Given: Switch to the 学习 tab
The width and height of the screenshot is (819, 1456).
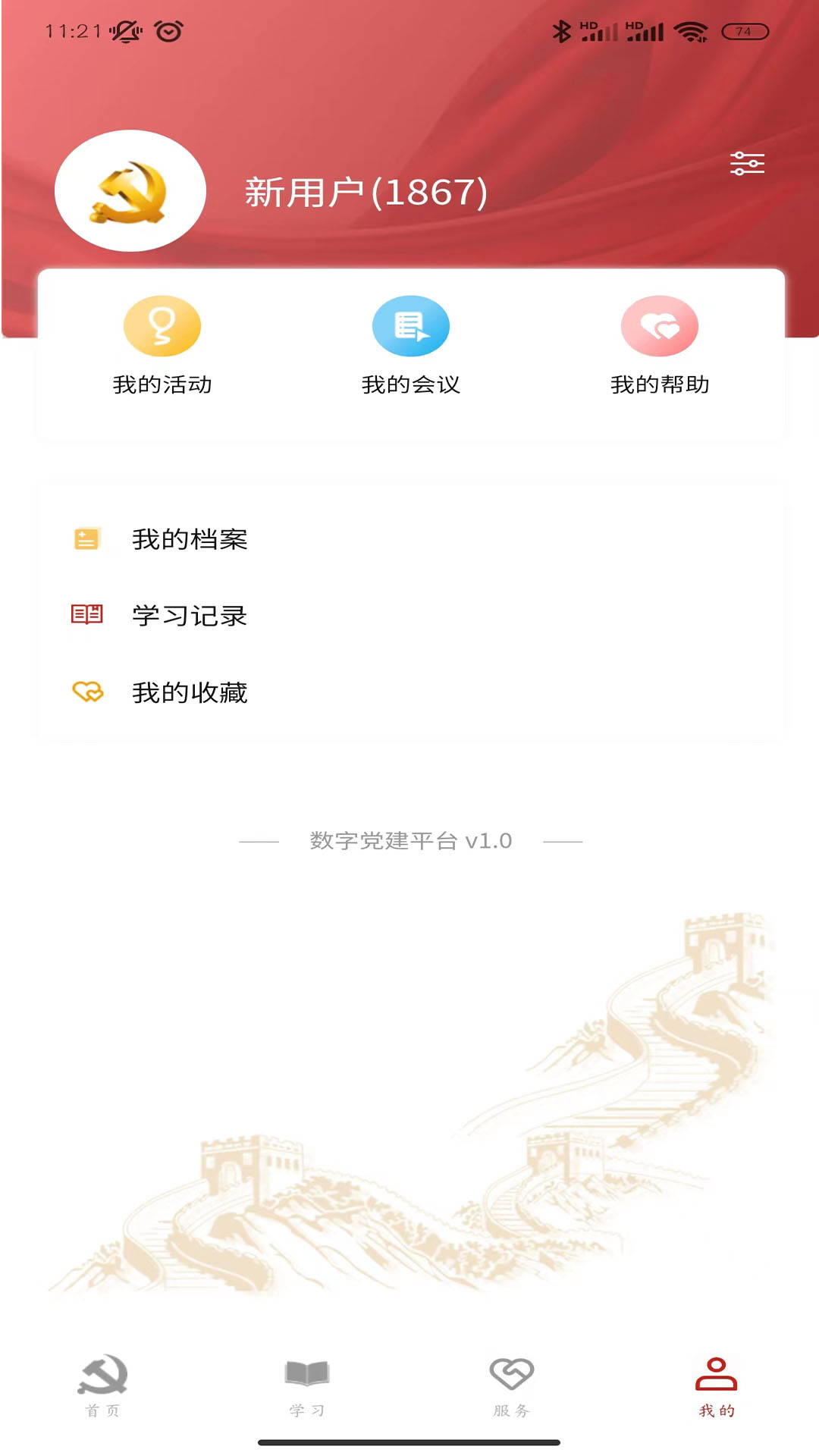Looking at the screenshot, I should tap(307, 1386).
